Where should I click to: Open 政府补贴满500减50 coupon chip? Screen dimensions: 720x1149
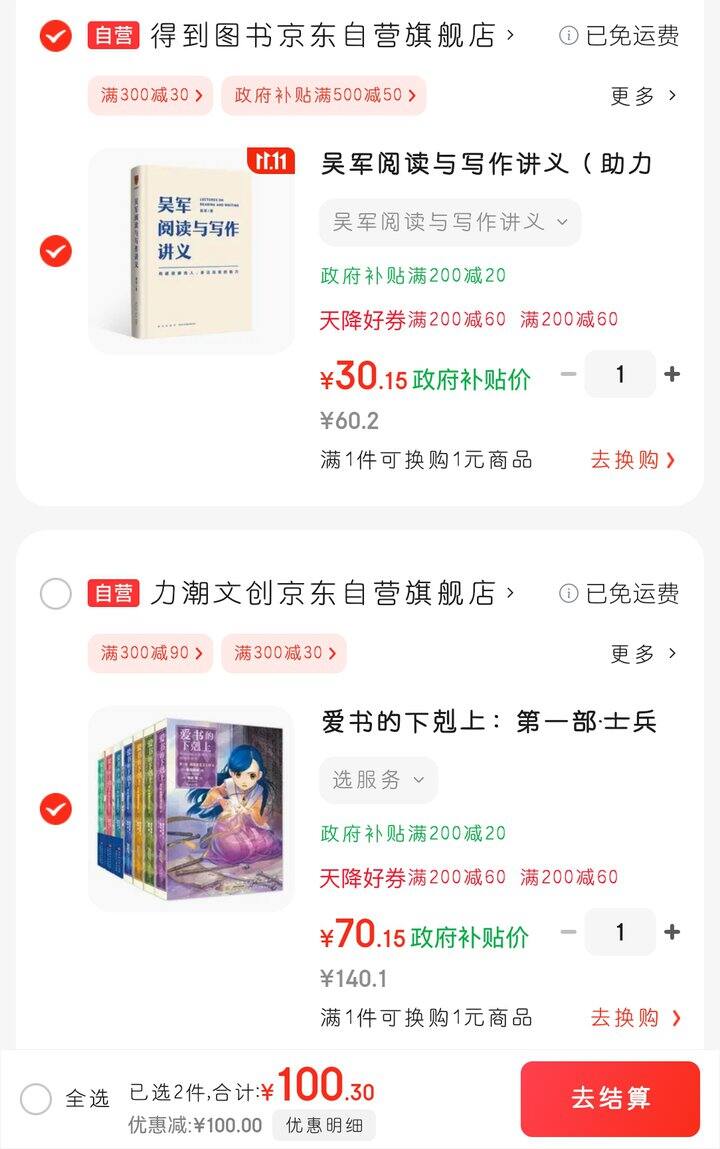324,95
